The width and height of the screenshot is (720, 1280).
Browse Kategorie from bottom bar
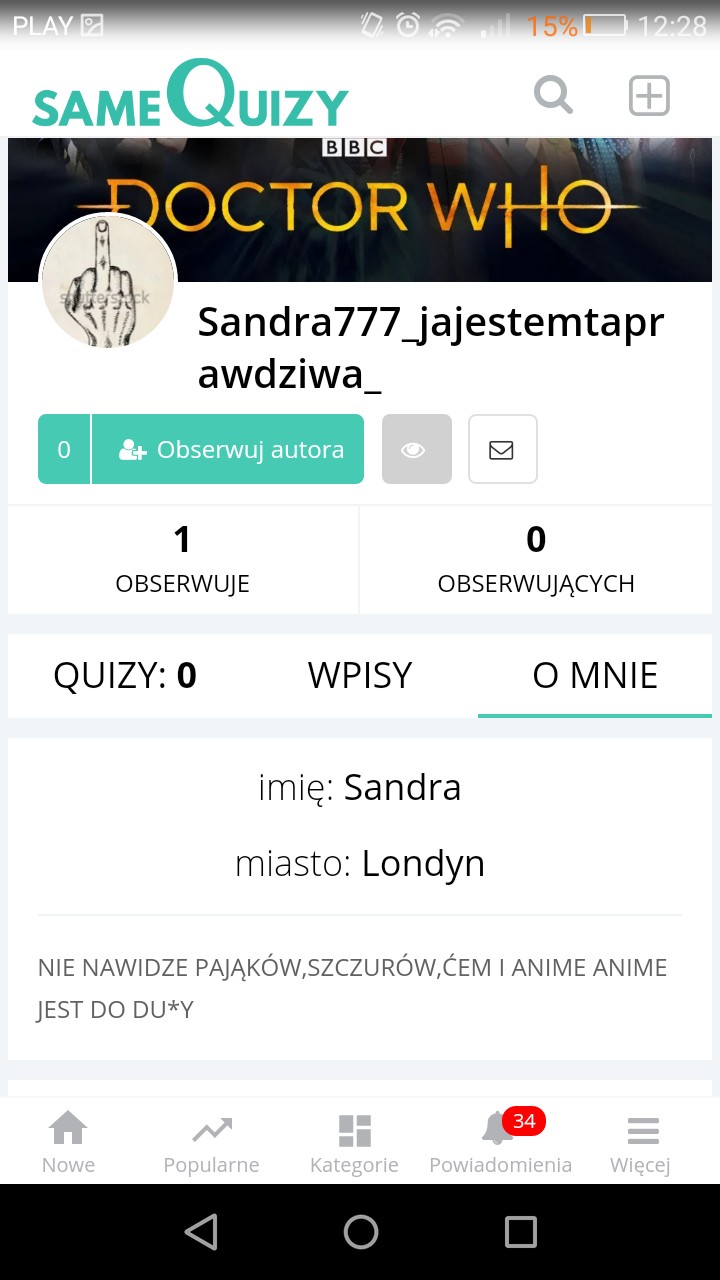click(354, 1143)
